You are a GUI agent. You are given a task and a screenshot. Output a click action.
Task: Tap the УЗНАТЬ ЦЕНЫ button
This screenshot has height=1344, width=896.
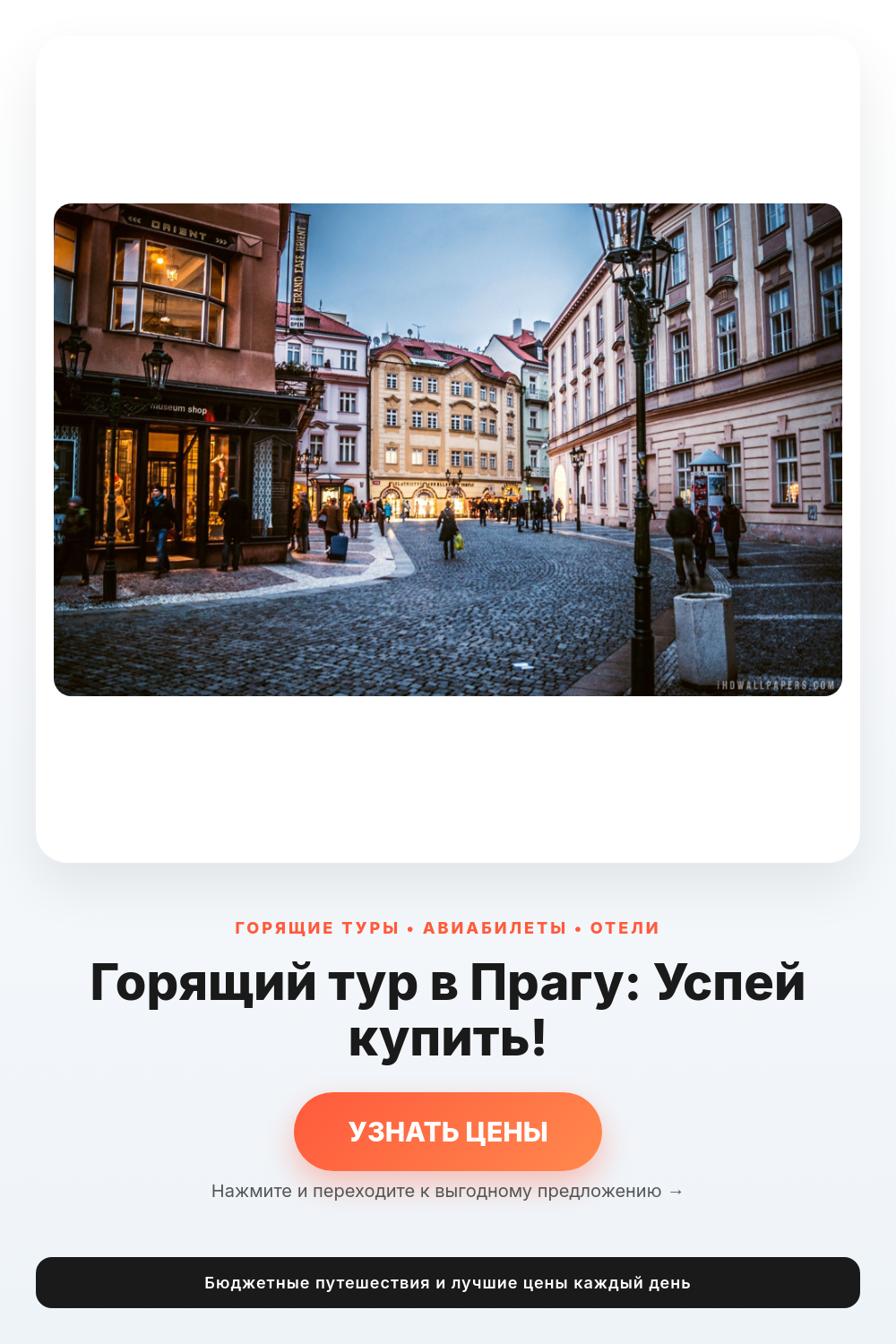[448, 1132]
